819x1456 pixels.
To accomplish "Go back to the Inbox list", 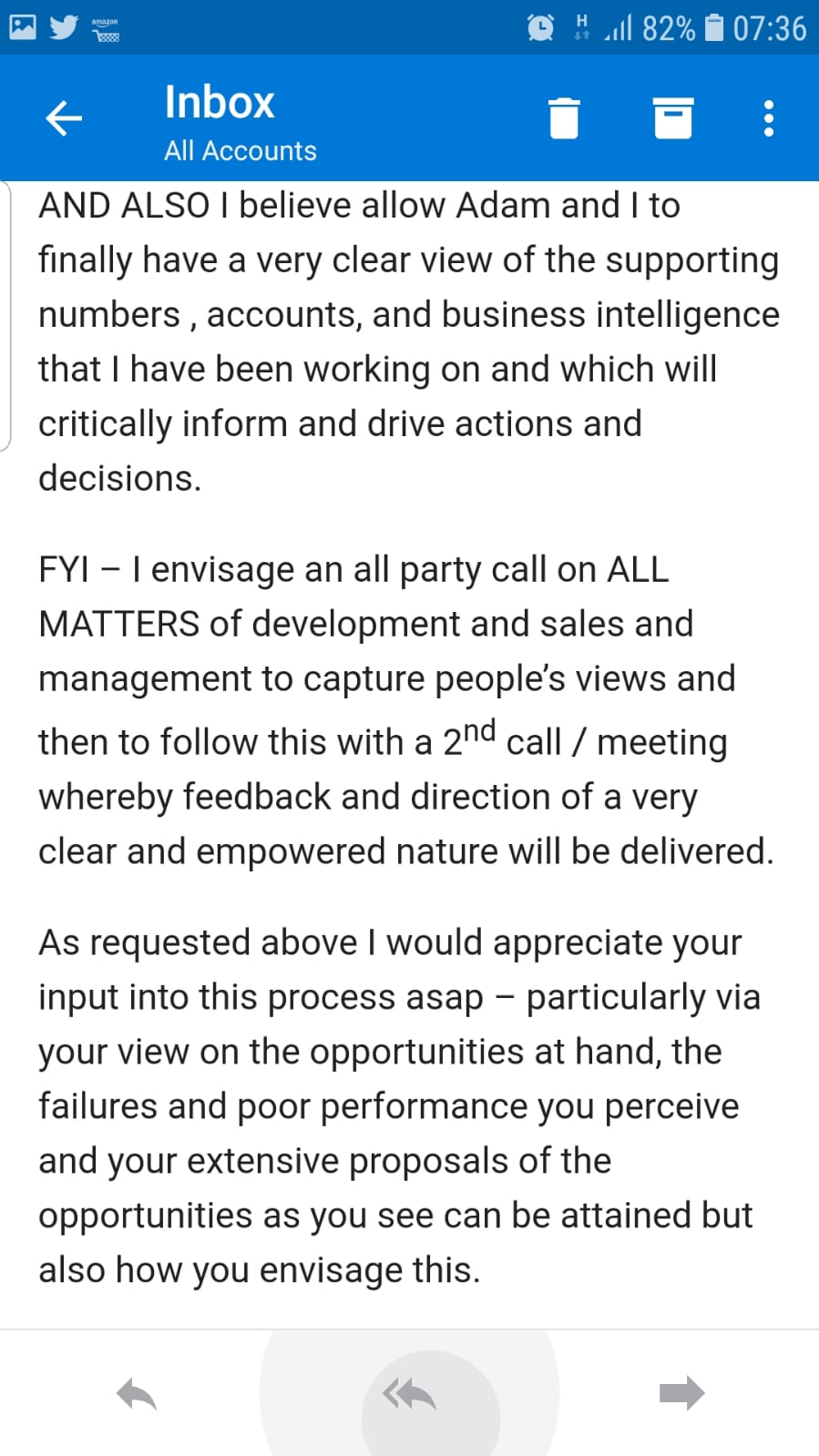I will 64,118.
